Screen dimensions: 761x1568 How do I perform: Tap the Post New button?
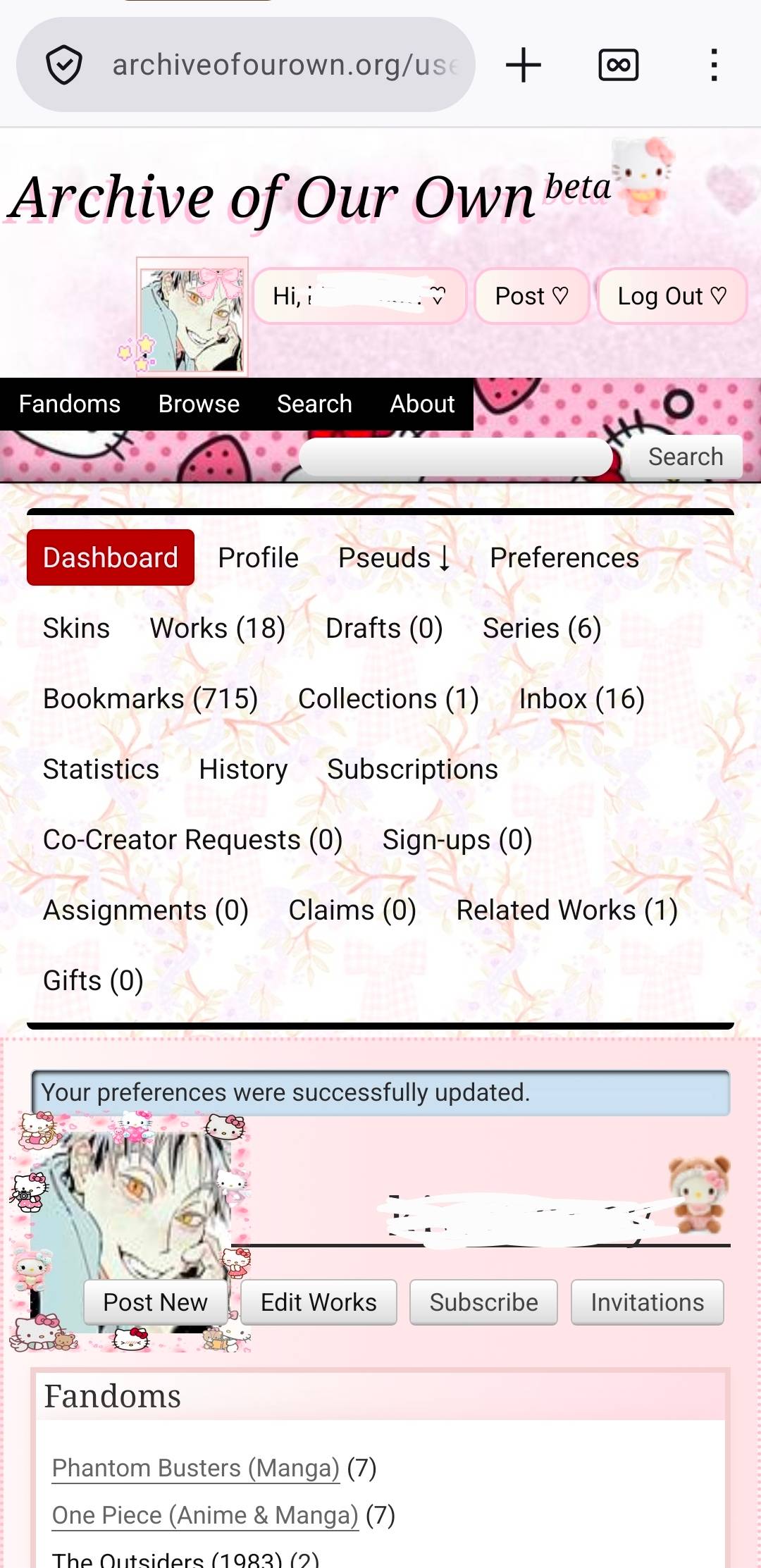(155, 1302)
